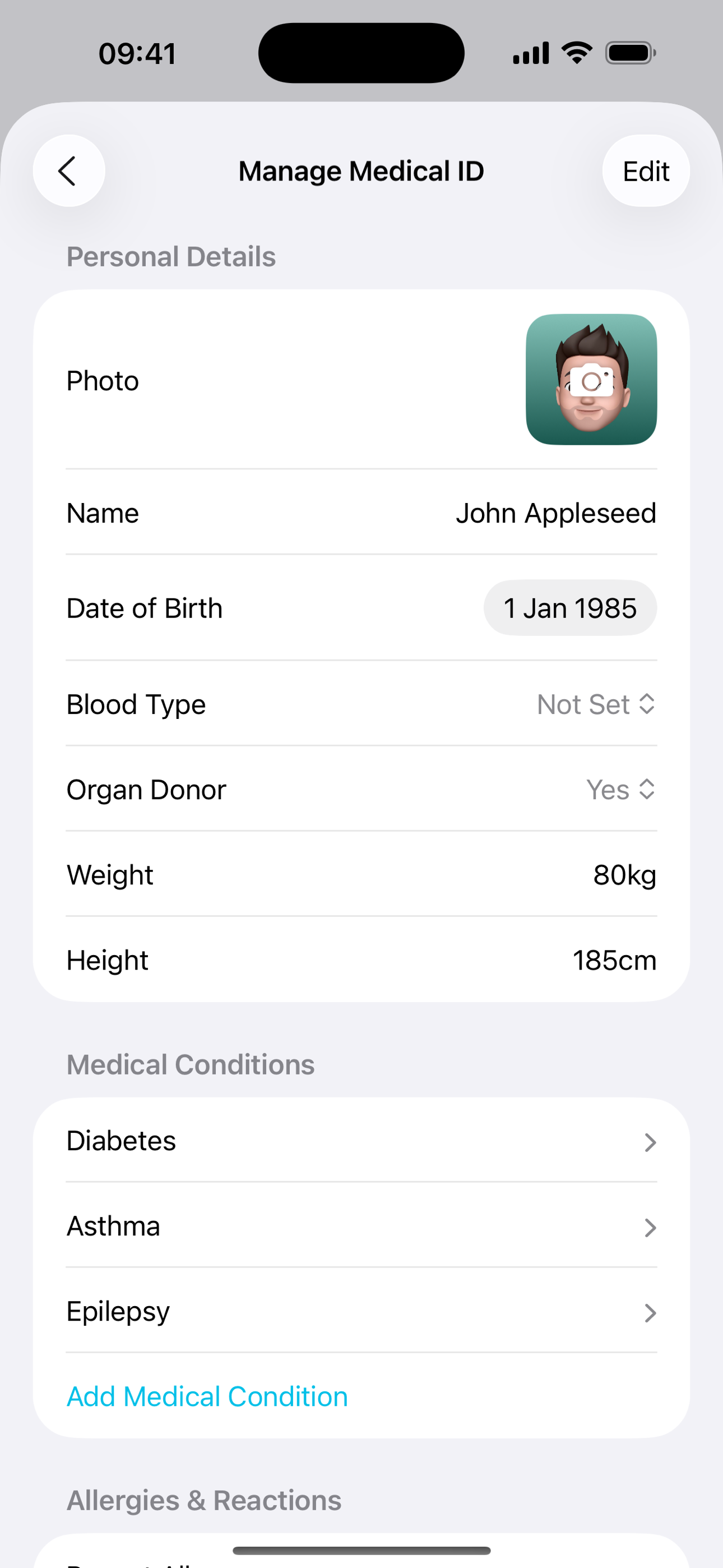Change the Organ Donor selection

tap(621, 790)
